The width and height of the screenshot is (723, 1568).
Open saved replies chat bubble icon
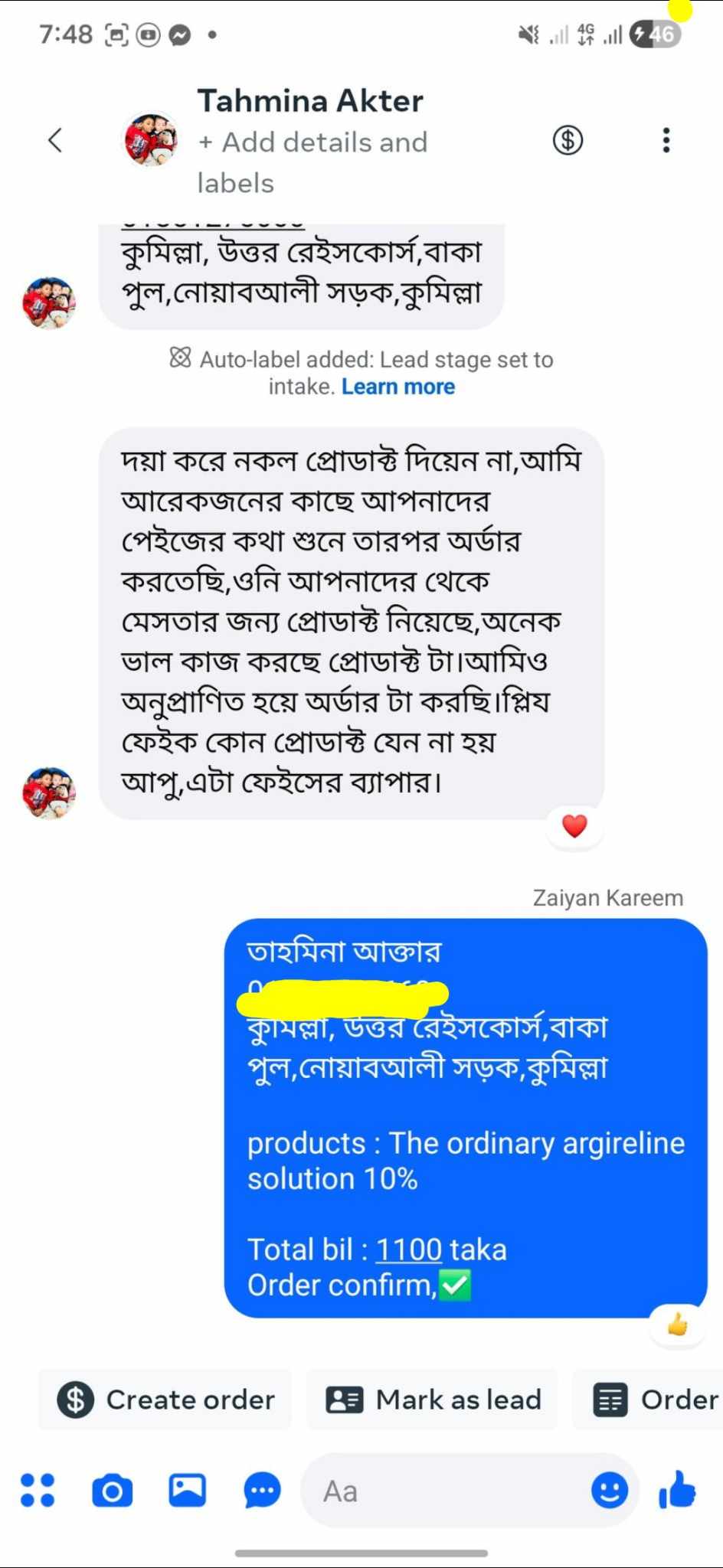(x=262, y=1490)
